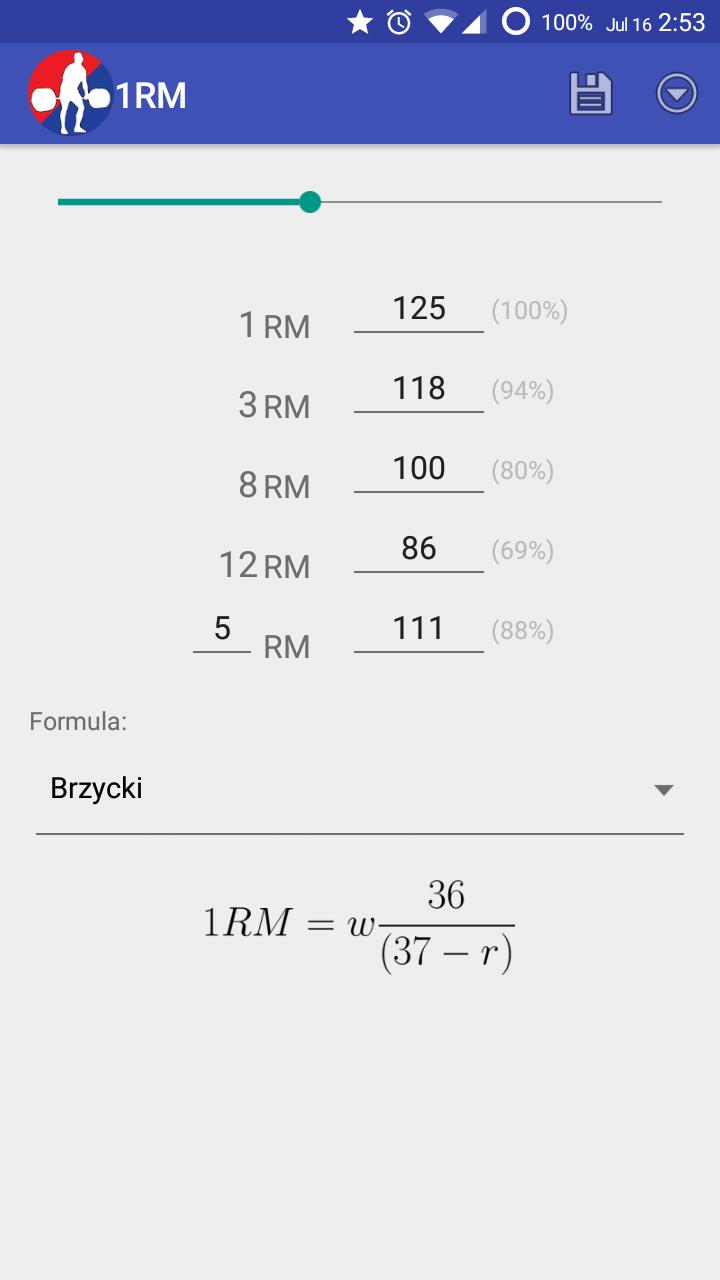
Task: Select the teal slider thumb
Action: click(310, 202)
